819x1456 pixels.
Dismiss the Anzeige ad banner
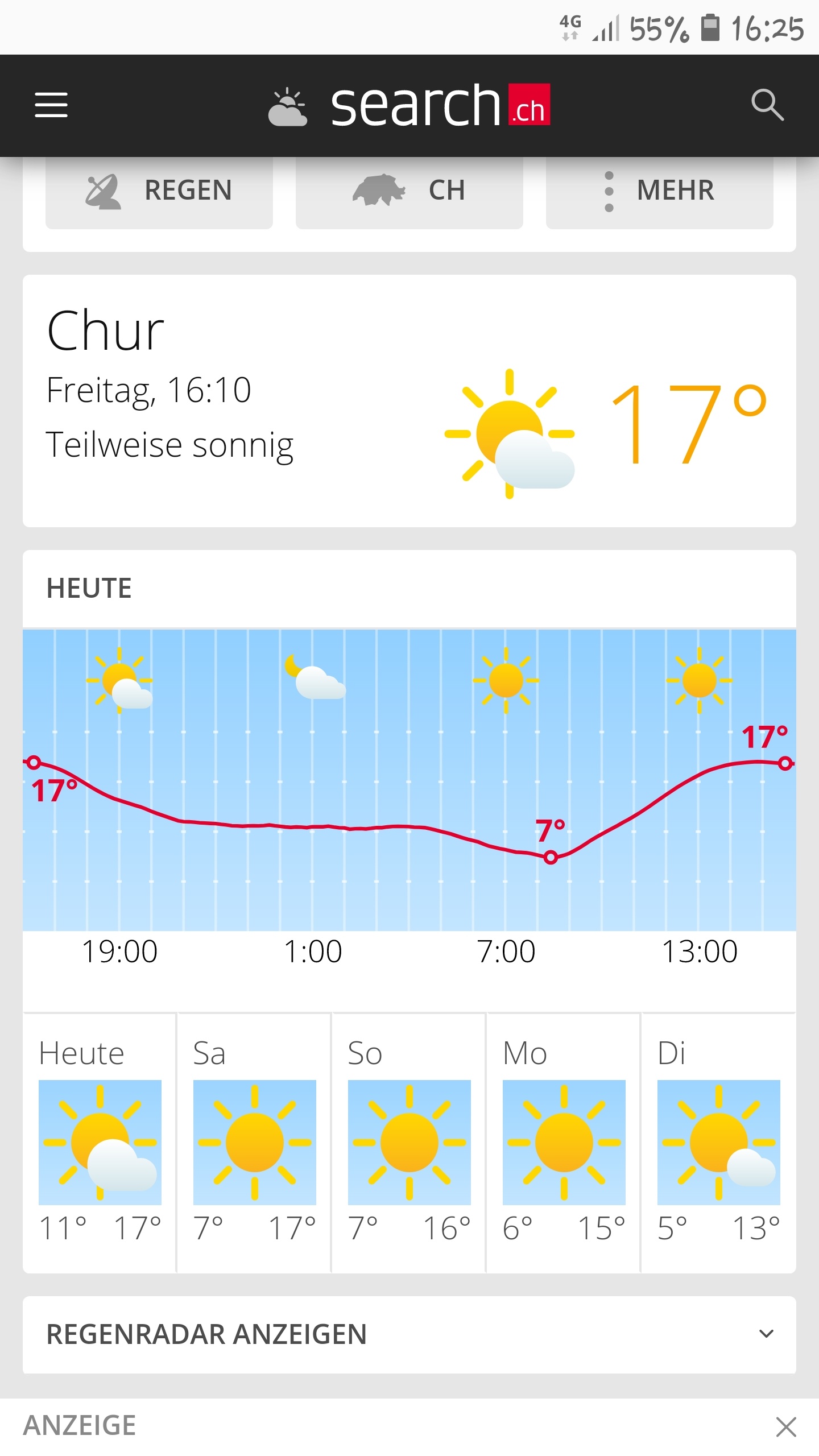(x=785, y=1426)
